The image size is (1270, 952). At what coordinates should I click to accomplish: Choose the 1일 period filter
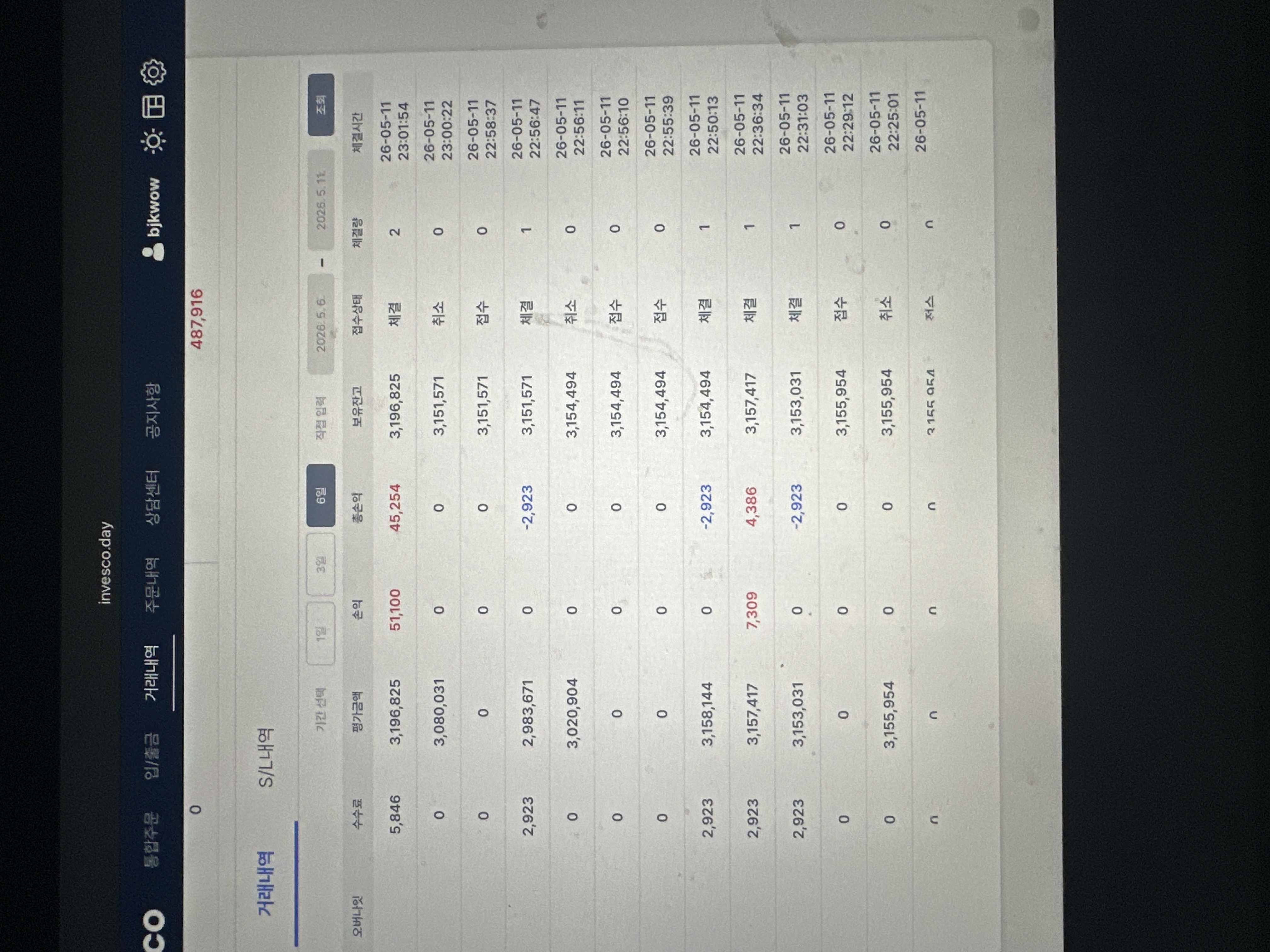[321, 633]
